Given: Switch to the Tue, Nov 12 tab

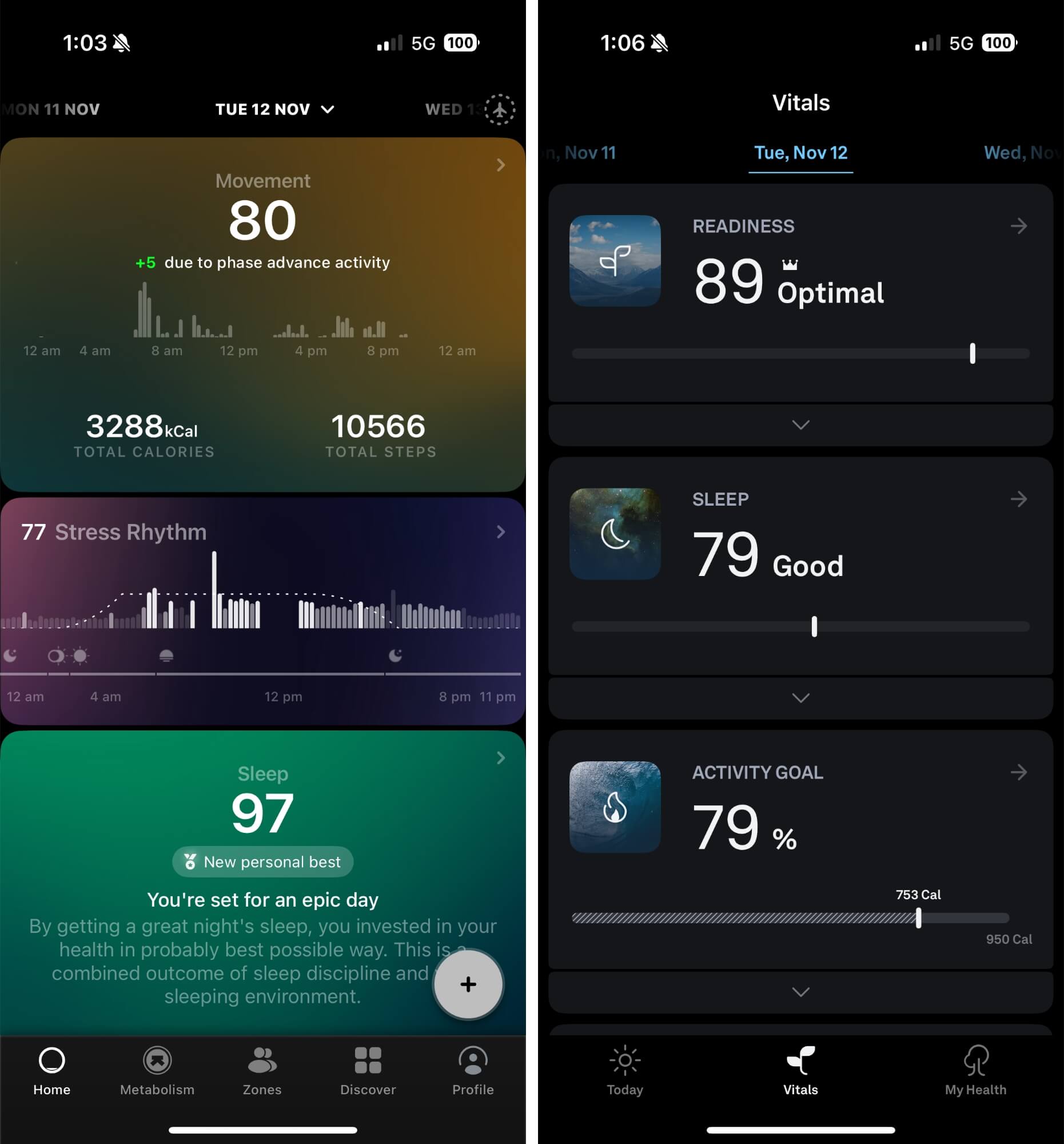Looking at the screenshot, I should click(800, 153).
